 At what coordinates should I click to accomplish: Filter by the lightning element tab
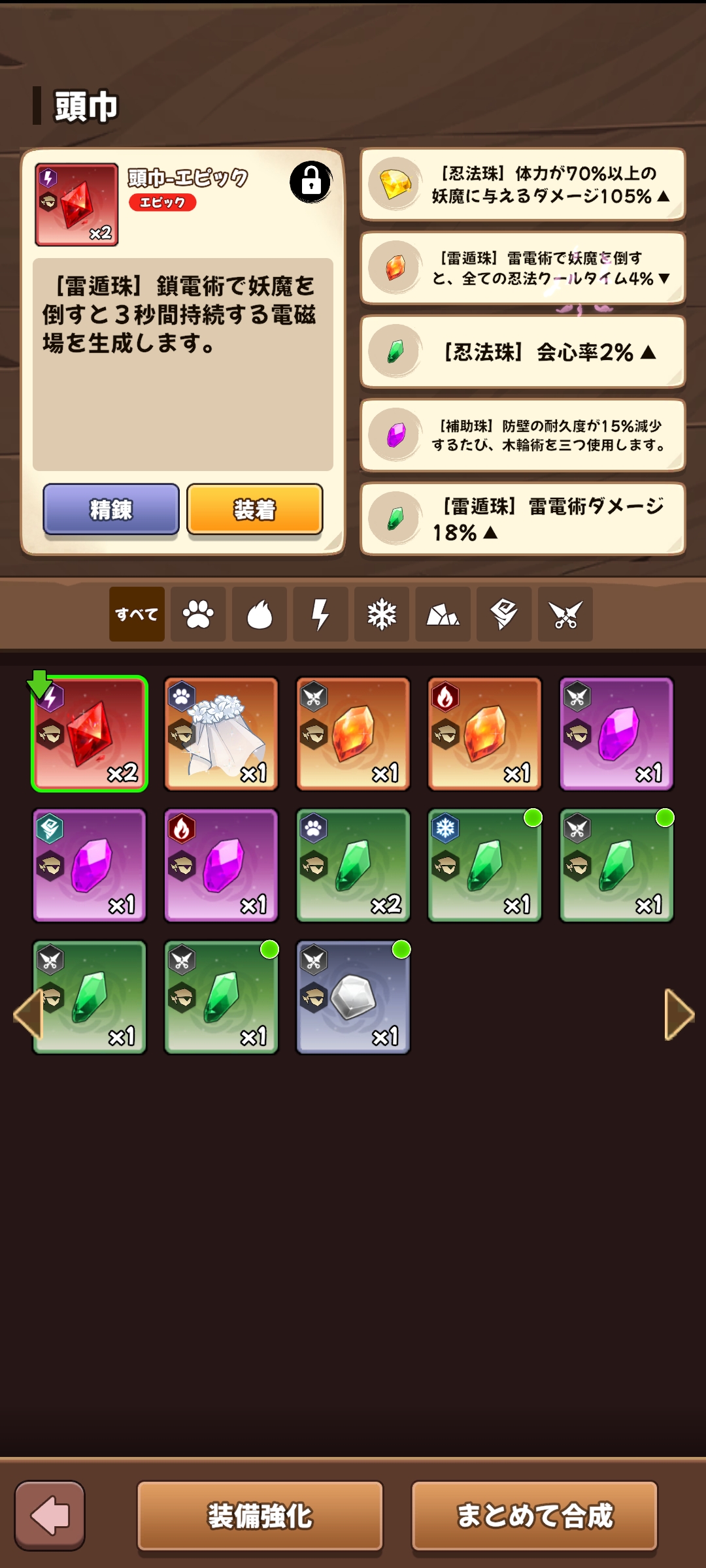click(x=320, y=614)
